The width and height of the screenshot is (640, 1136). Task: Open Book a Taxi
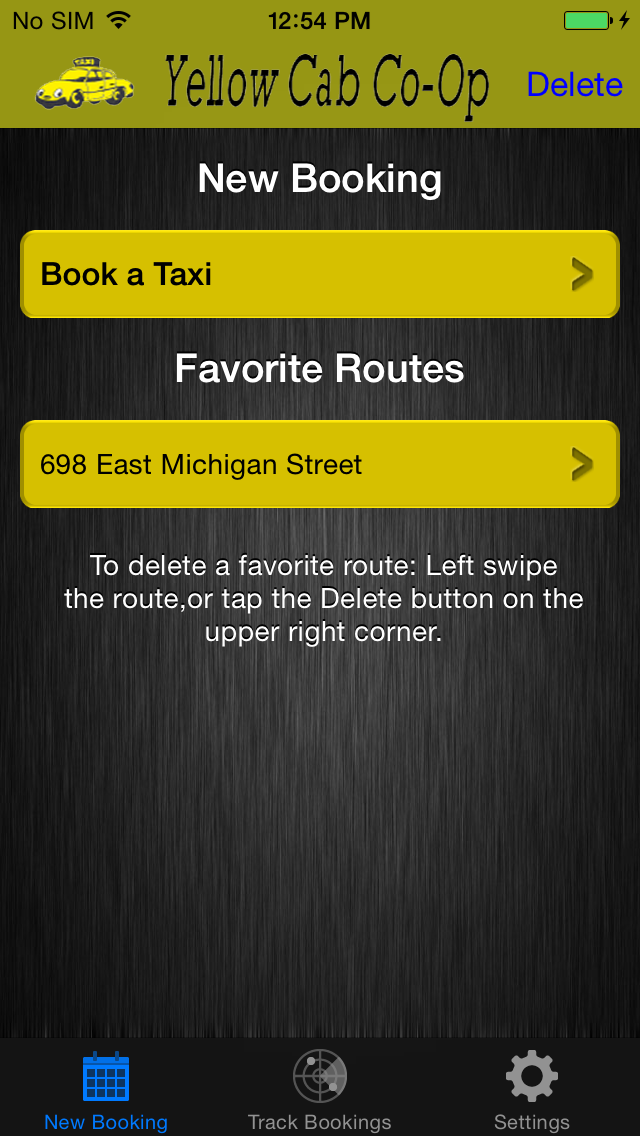[x=320, y=274]
